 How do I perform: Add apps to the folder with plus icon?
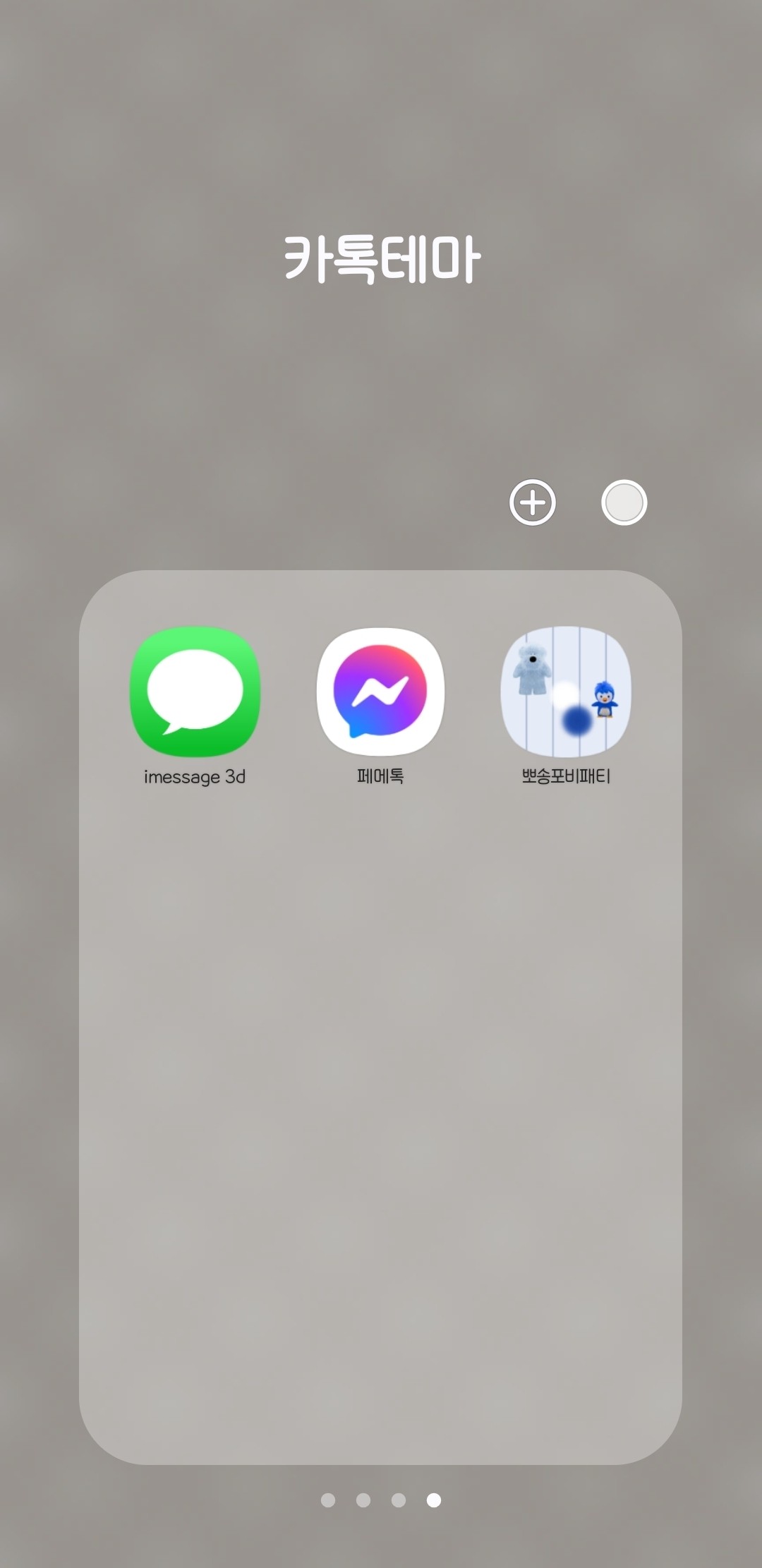pyautogui.click(x=533, y=502)
